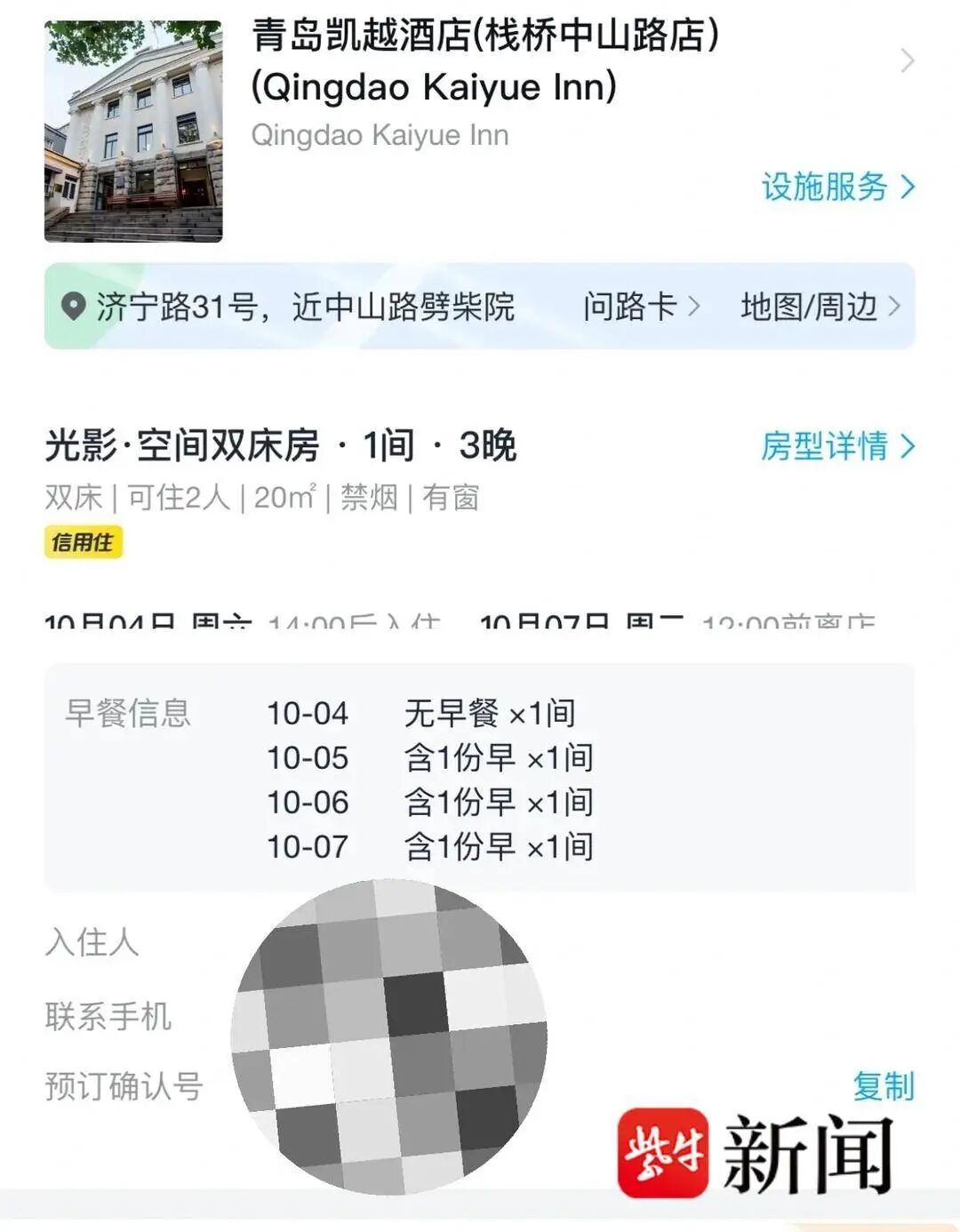
Task: Open the hotel photo thumbnail
Action: click(133, 132)
